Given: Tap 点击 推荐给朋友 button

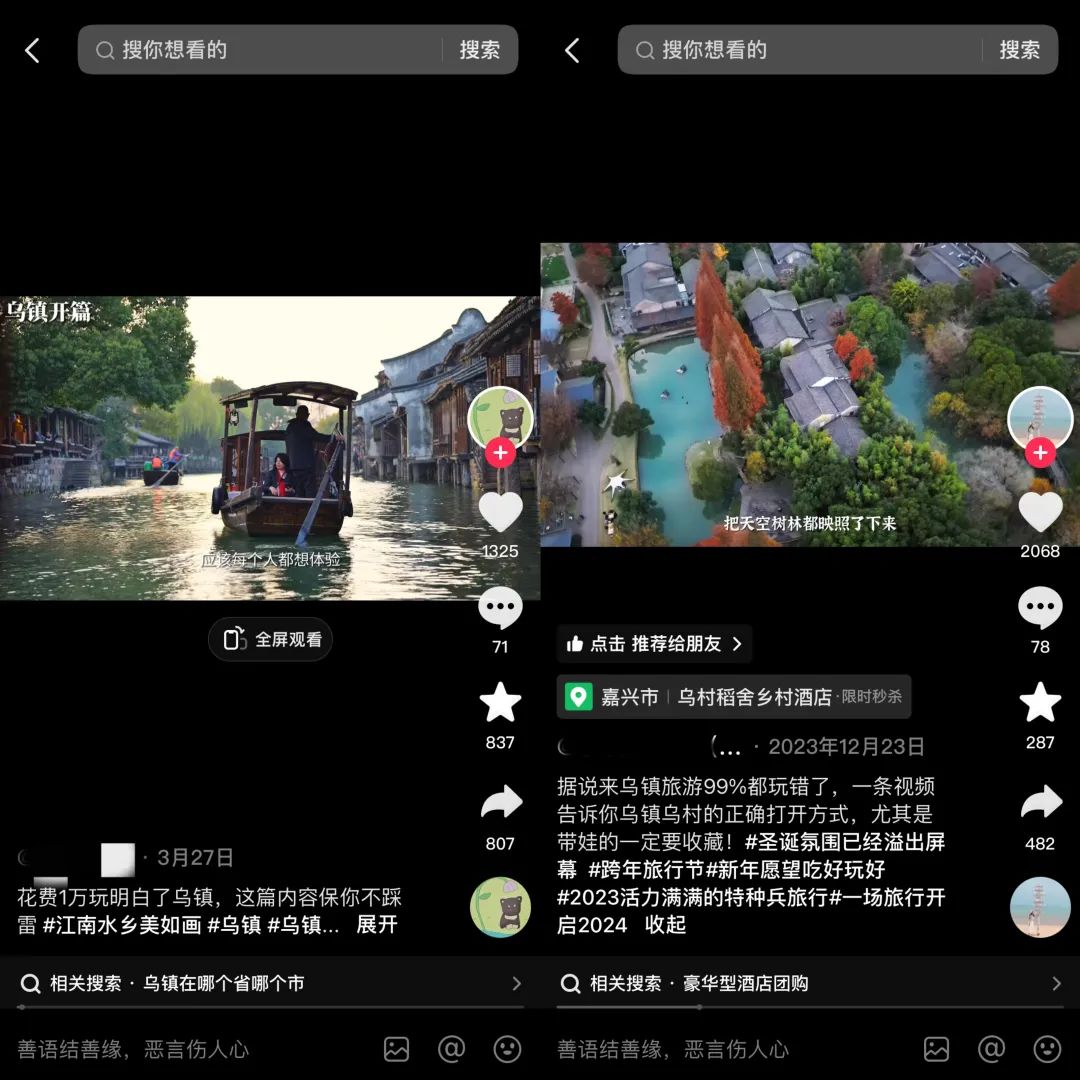Looking at the screenshot, I should tap(654, 644).
